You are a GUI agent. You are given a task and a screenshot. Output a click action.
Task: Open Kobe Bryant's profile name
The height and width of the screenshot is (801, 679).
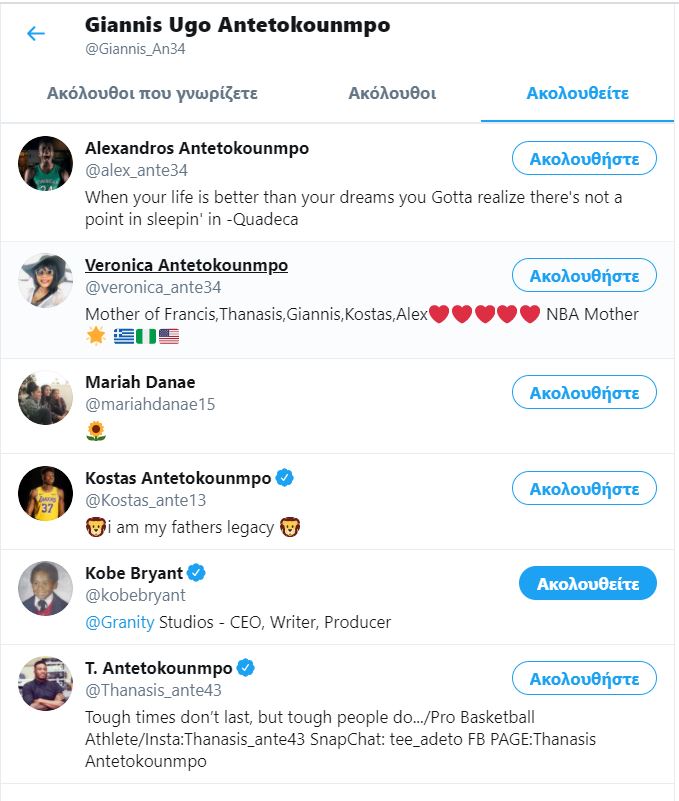tap(134, 573)
